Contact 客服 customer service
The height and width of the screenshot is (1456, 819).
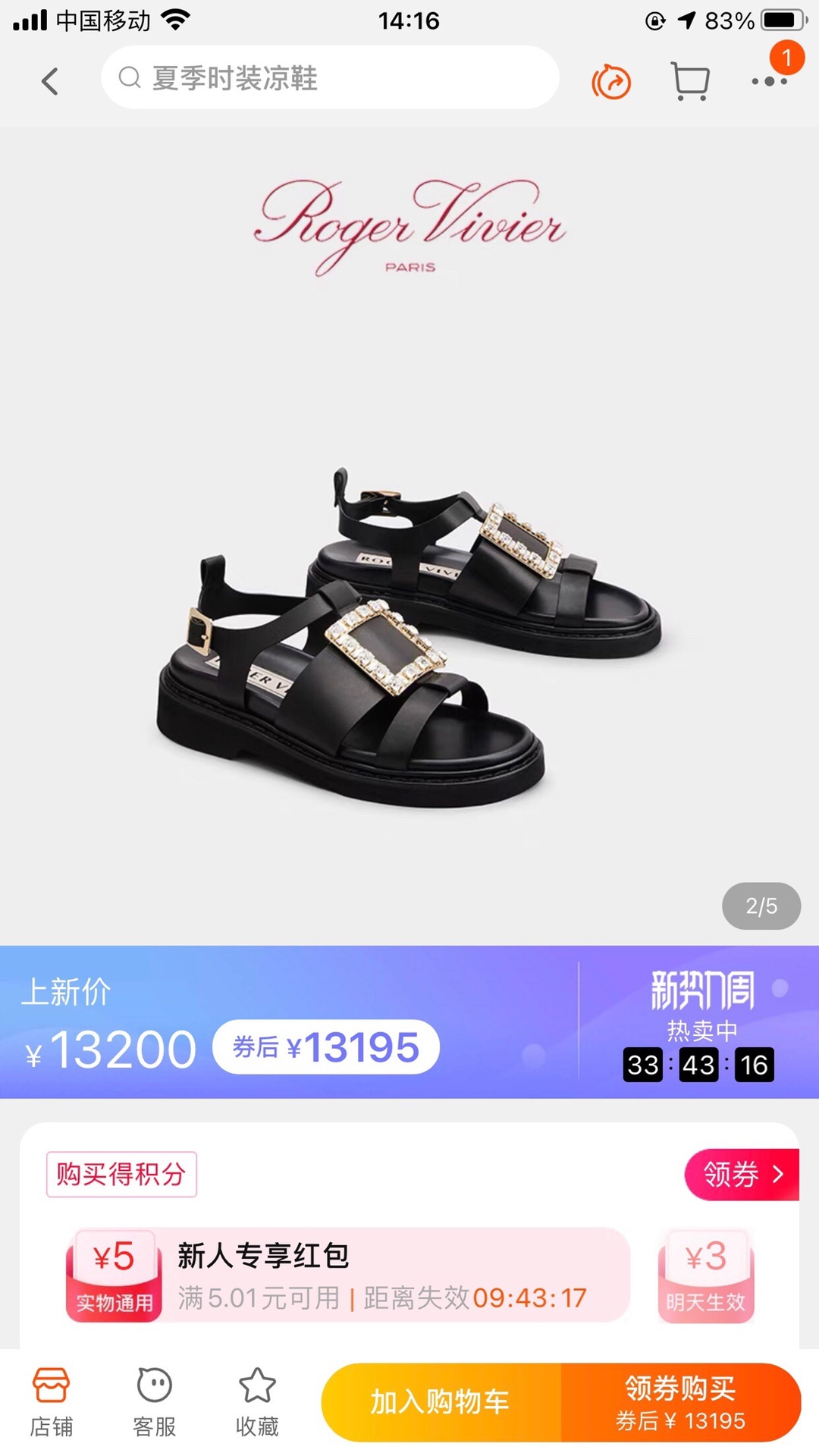click(x=154, y=1402)
